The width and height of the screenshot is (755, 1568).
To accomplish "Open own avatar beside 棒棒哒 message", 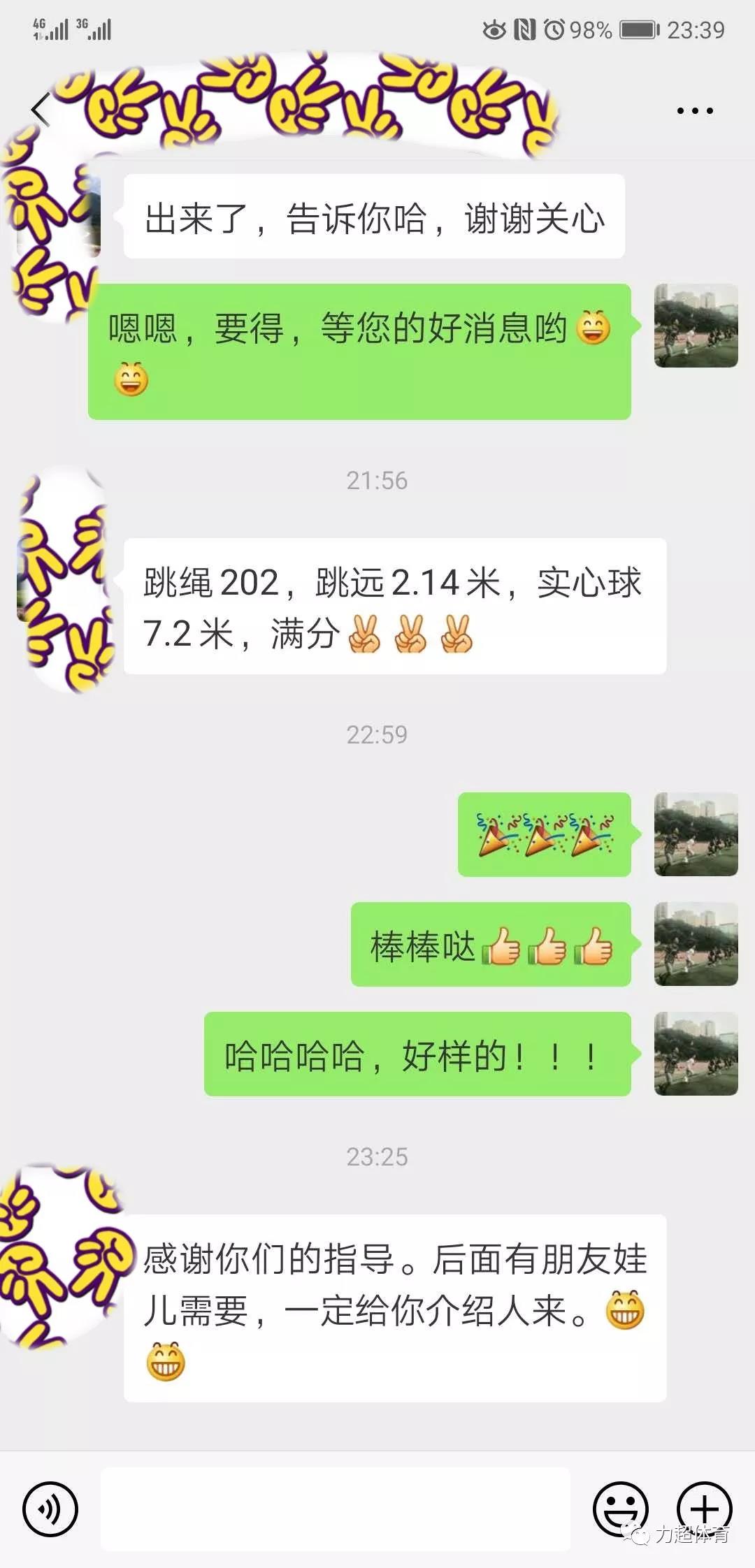I will (696, 944).
